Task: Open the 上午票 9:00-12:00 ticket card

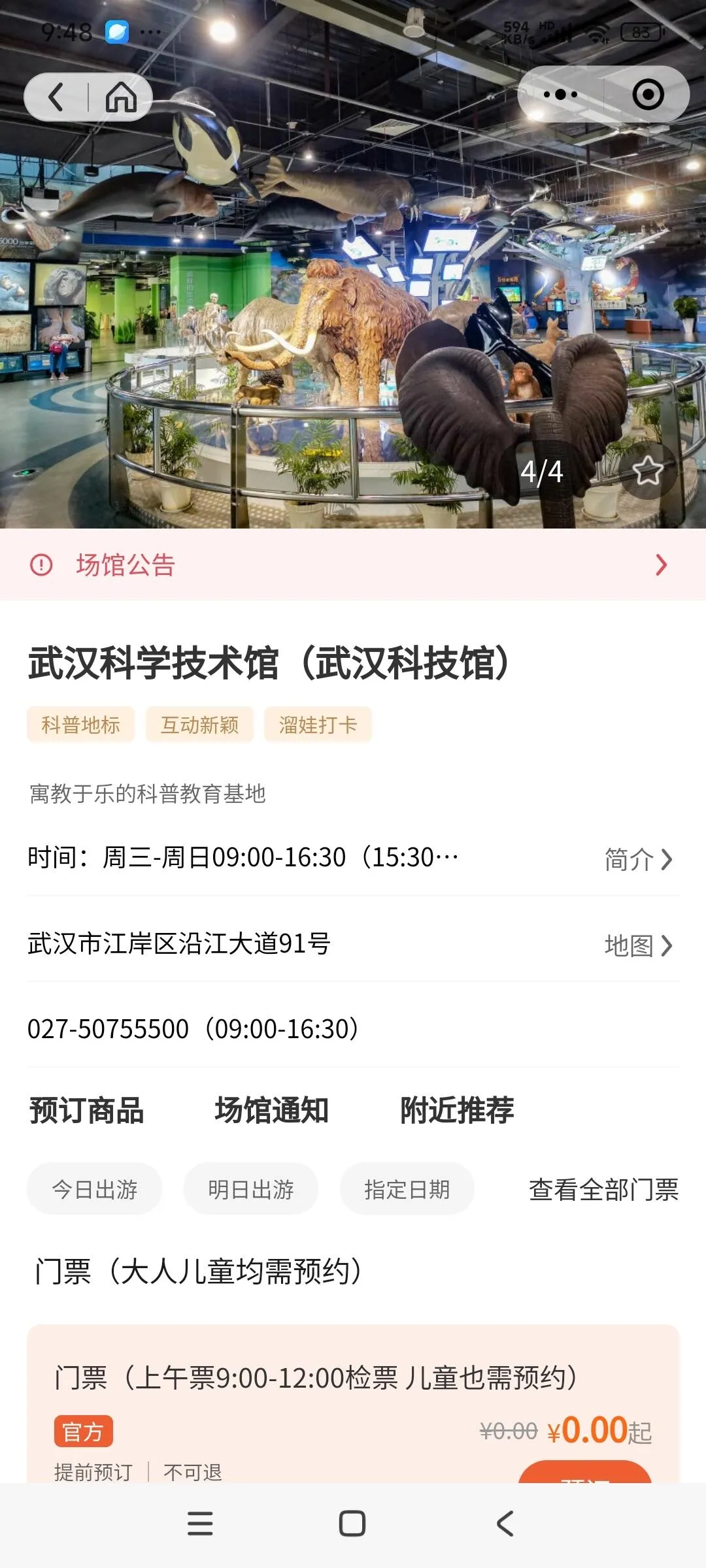Action: click(315, 1377)
